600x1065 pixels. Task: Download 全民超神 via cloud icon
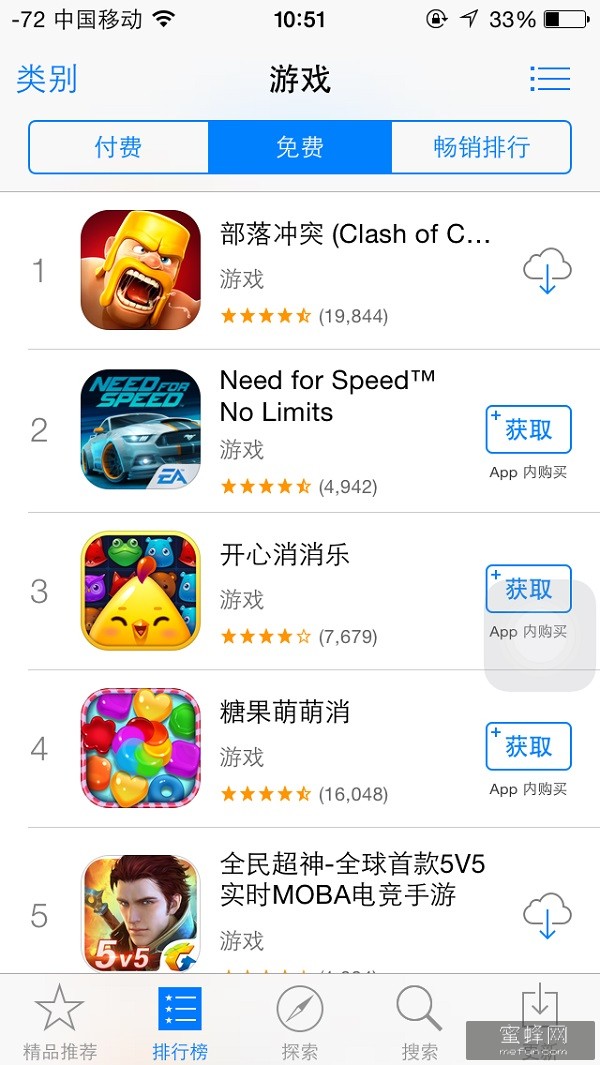pyautogui.click(x=546, y=915)
